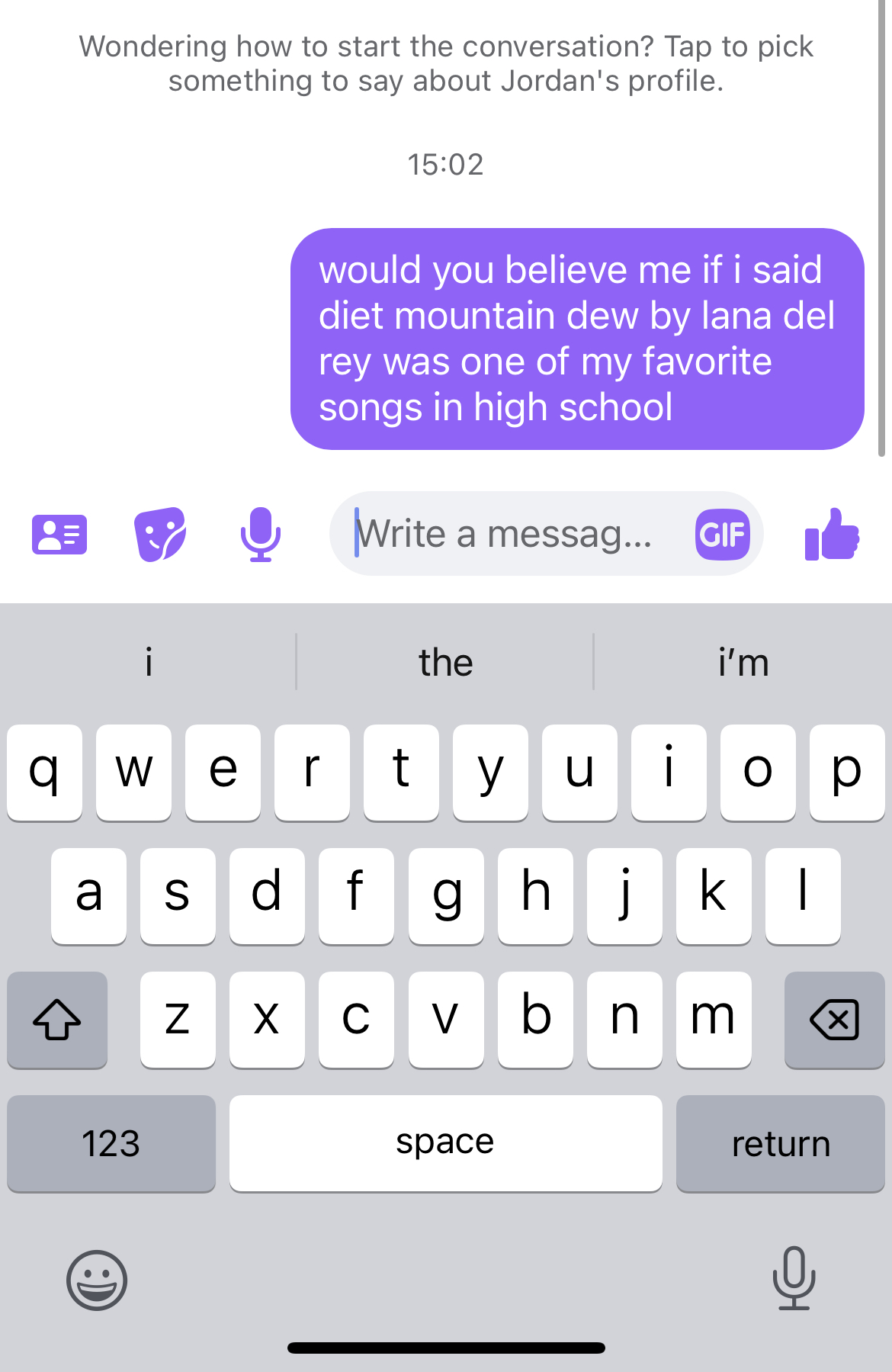Insert the suggested word "the"
The width and height of the screenshot is (892, 1372).
click(445, 662)
